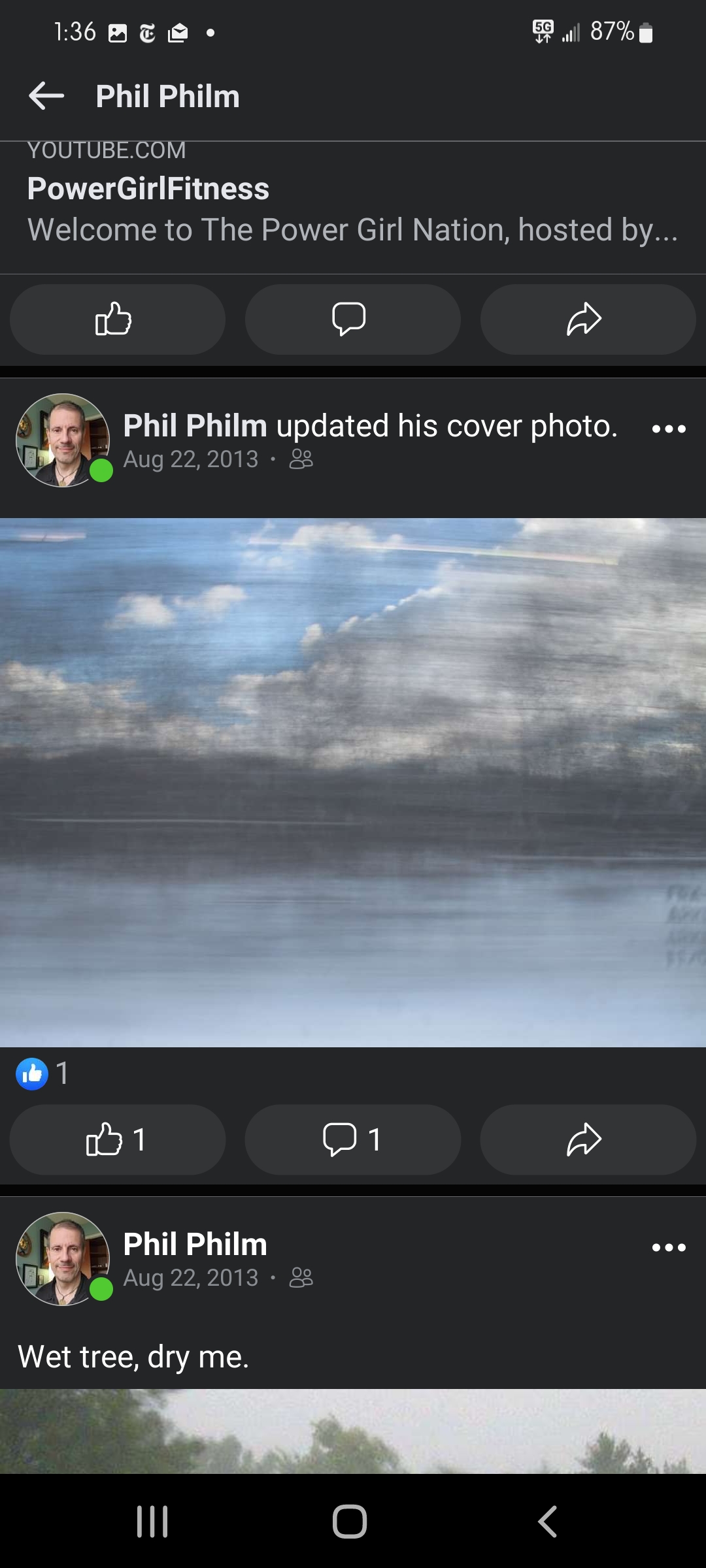Go back using the top-left arrow

(47, 96)
